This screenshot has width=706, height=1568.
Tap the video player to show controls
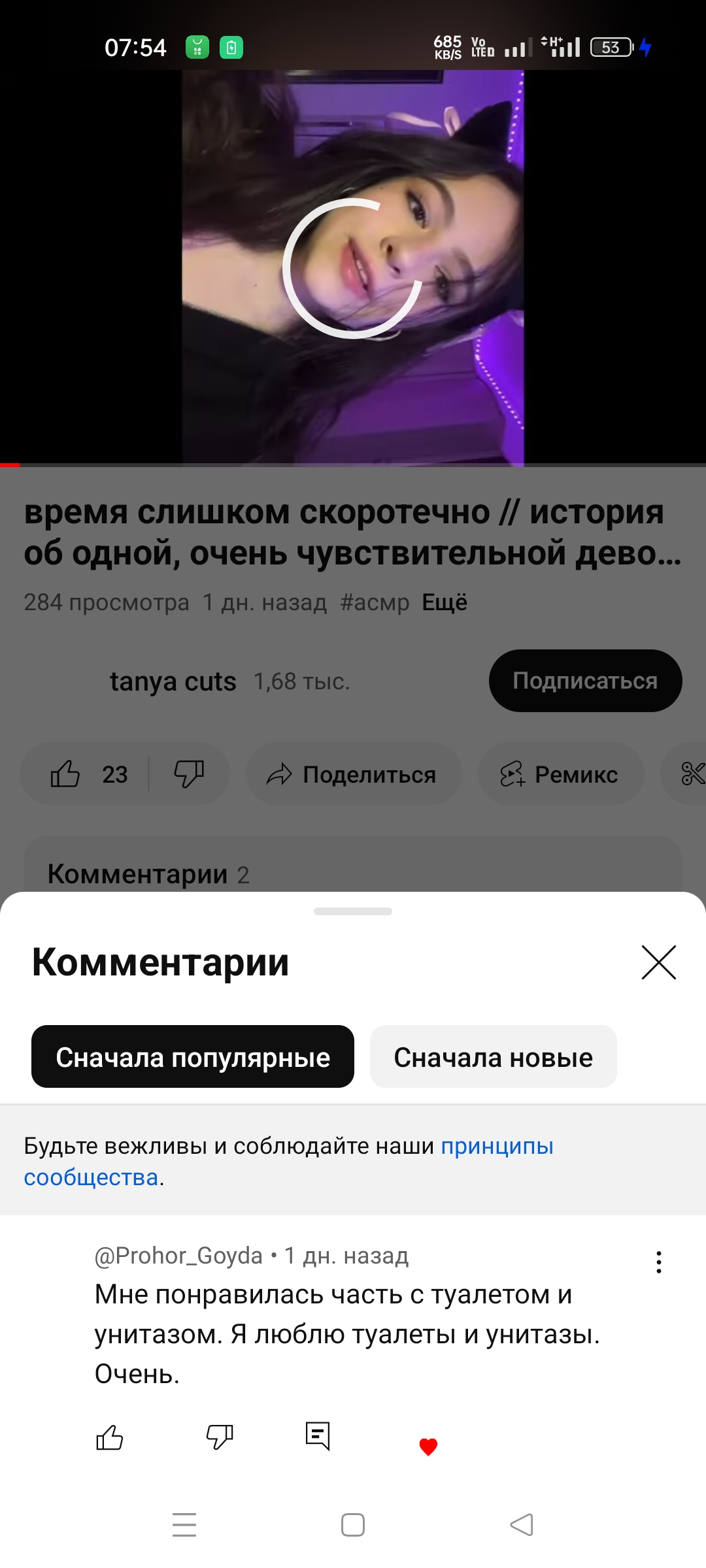click(353, 268)
